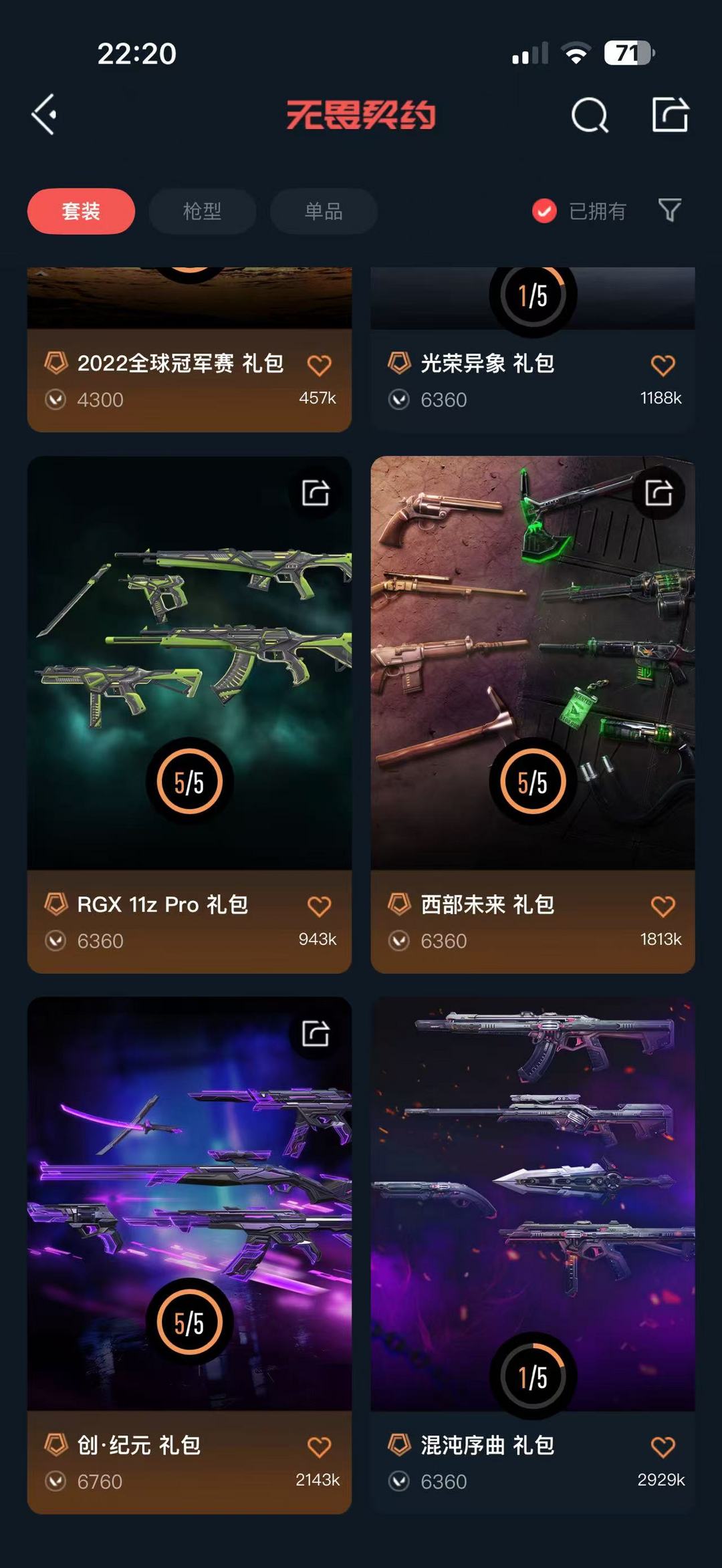Screen dimensions: 722x1568
Task: Favorite the 混沌序曲 礼包 bundle
Action: pyautogui.click(x=663, y=1447)
